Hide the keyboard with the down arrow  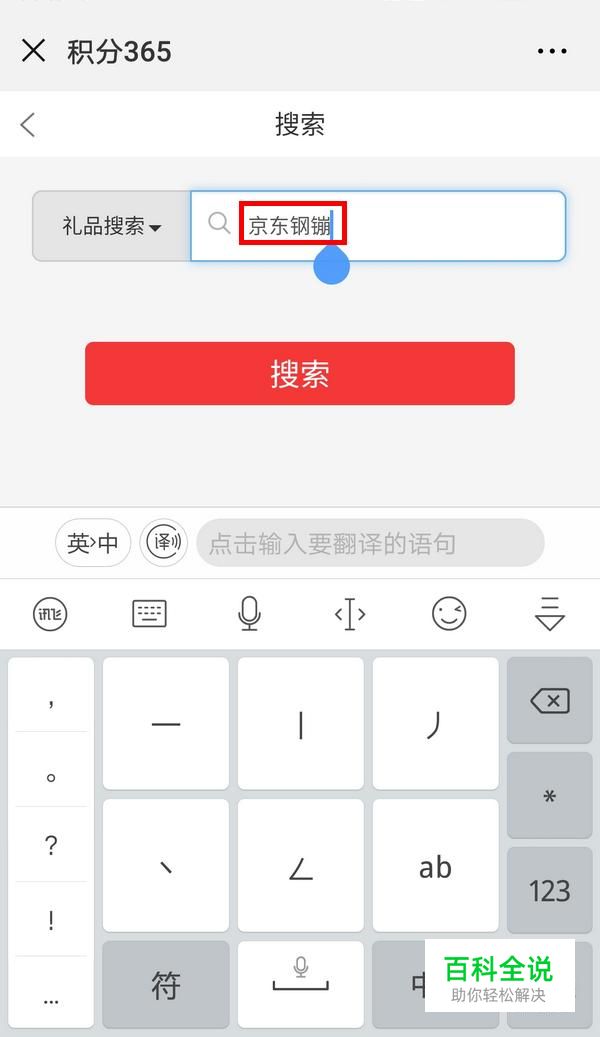click(550, 614)
